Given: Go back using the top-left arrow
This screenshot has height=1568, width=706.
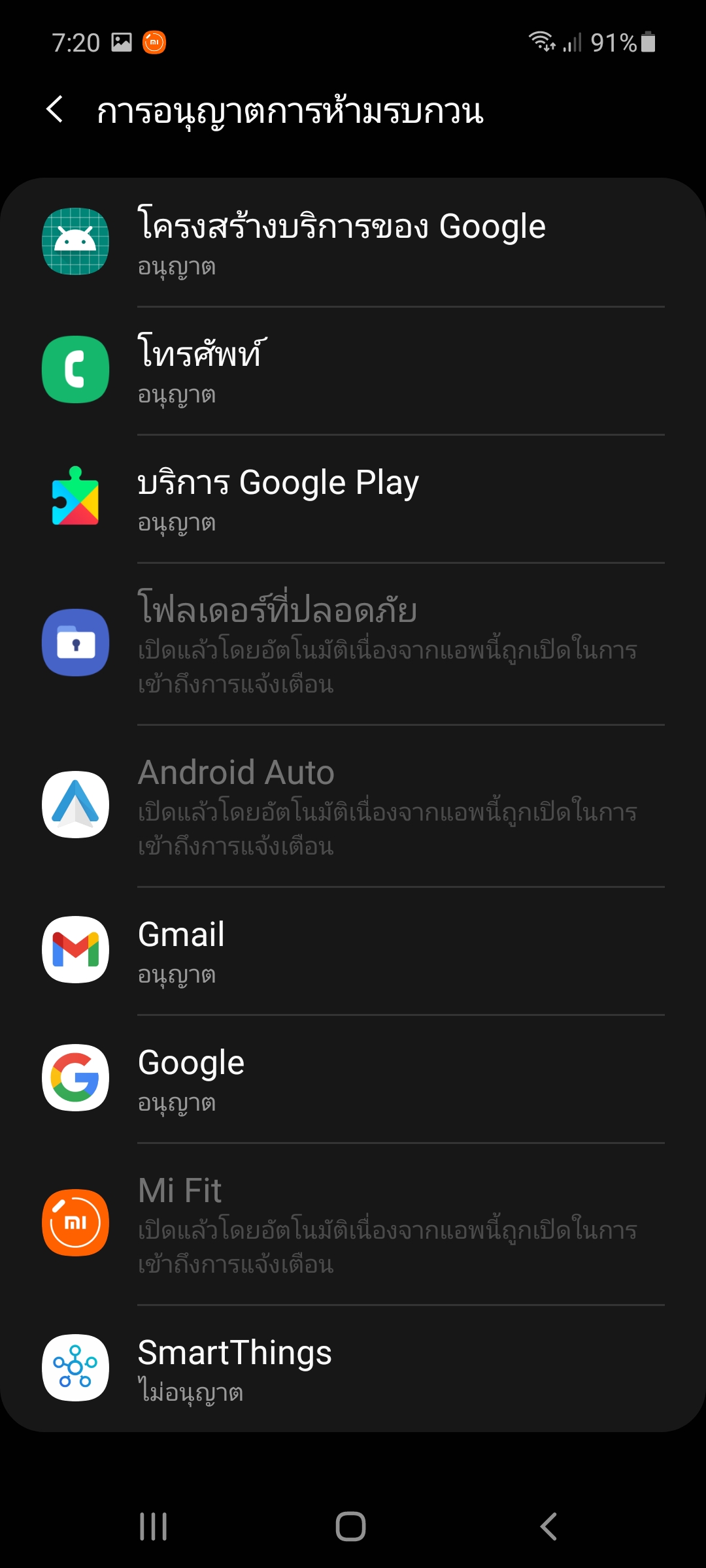Looking at the screenshot, I should 56,109.
